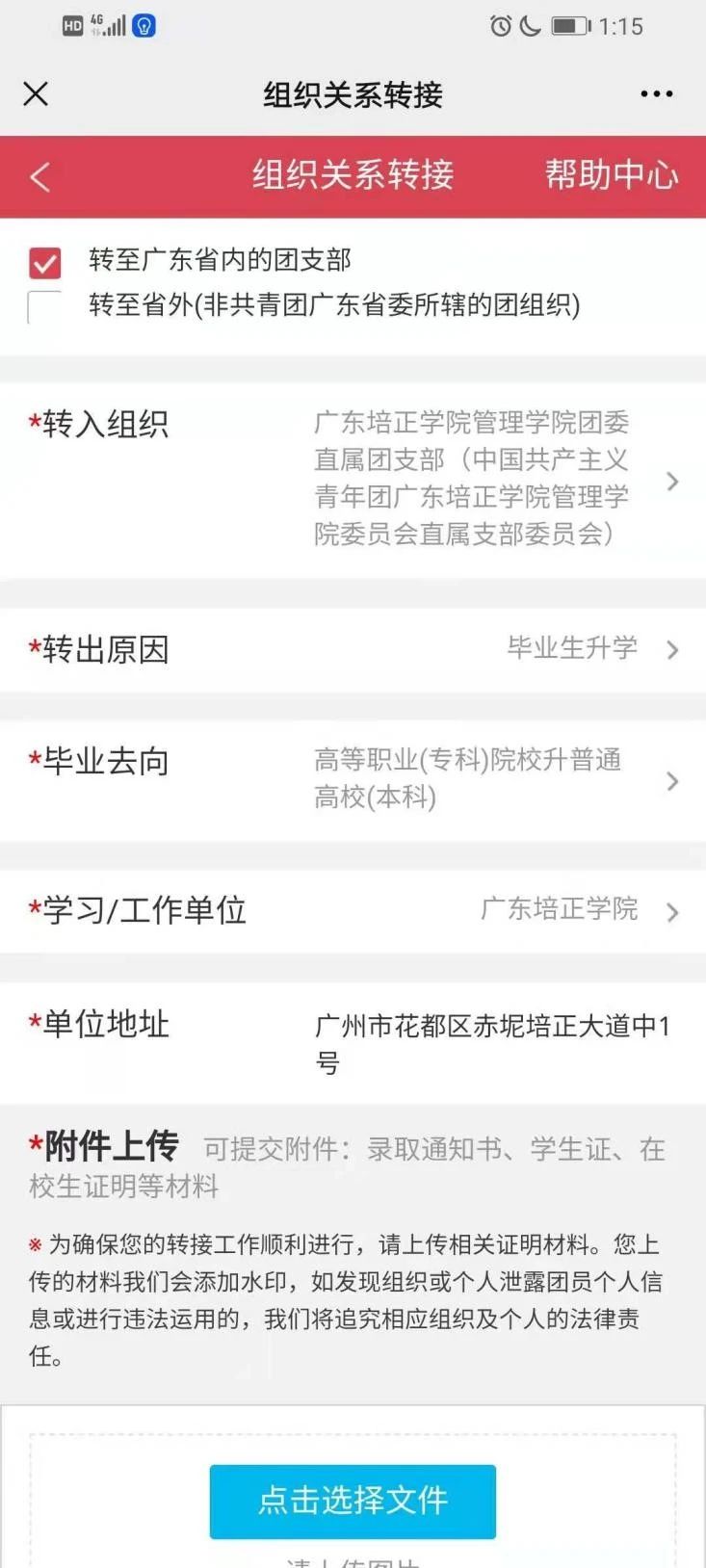Screen dimensions: 706x1568
Task: Open the three-dot overflow menu
Action: (x=656, y=93)
